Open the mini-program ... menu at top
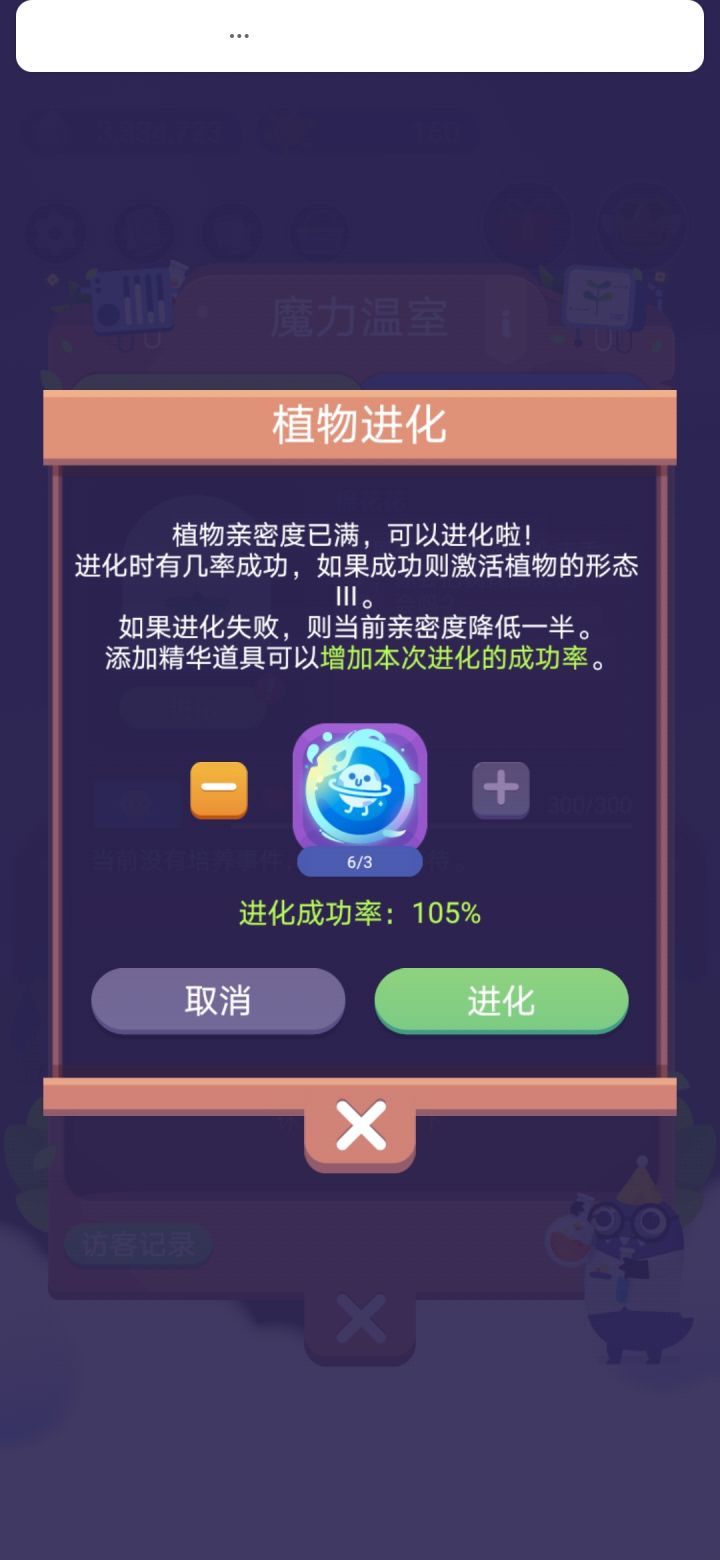 tap(240, 36)
